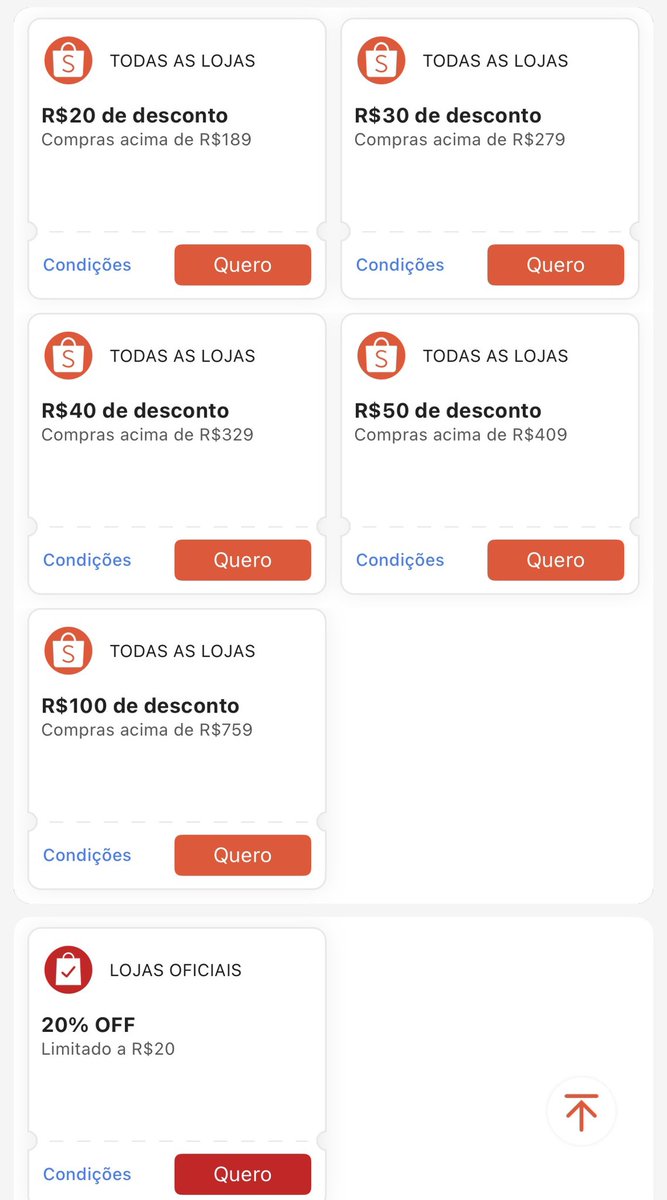Open Condições for the R$20 de desconto coupon
The height and width of the screenshot is (1200, 667).
click(x=87, y=265)
